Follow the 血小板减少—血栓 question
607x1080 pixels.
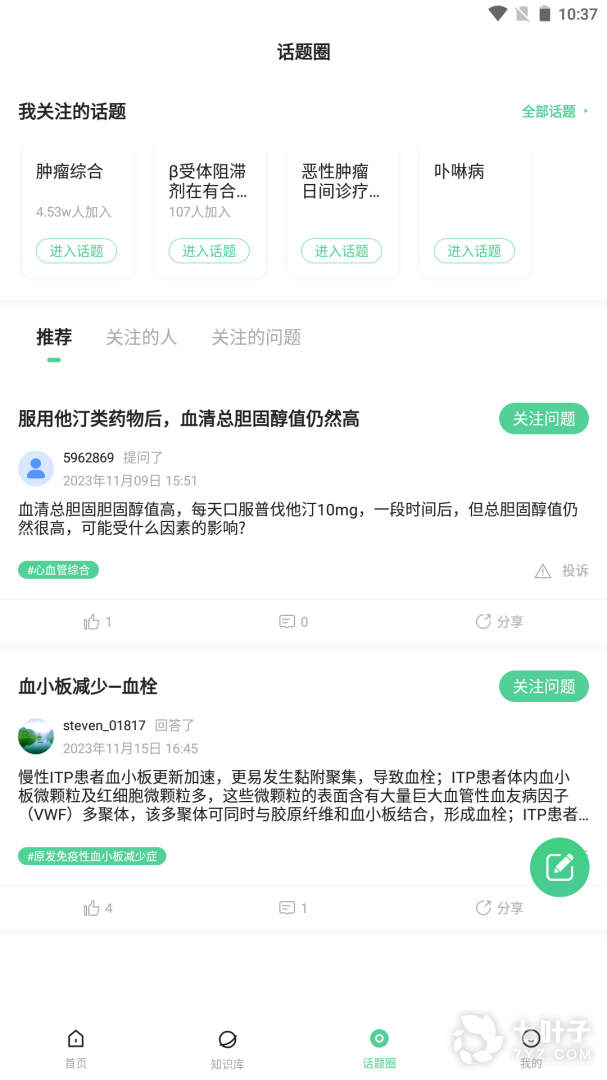[x=544, y=686]
